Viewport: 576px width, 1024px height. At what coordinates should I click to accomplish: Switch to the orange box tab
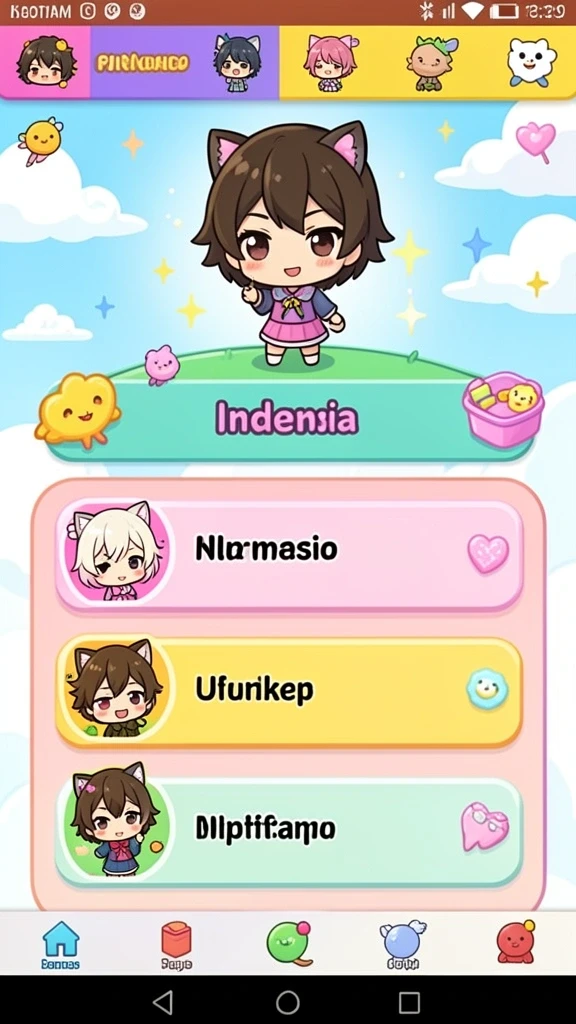pos(176,945)
